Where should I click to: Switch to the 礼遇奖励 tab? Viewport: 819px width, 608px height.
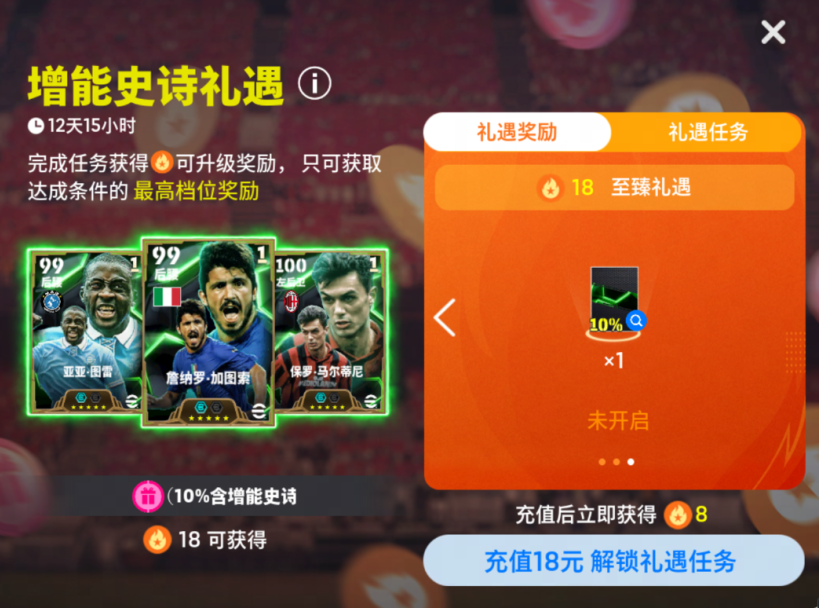(517, 132)
